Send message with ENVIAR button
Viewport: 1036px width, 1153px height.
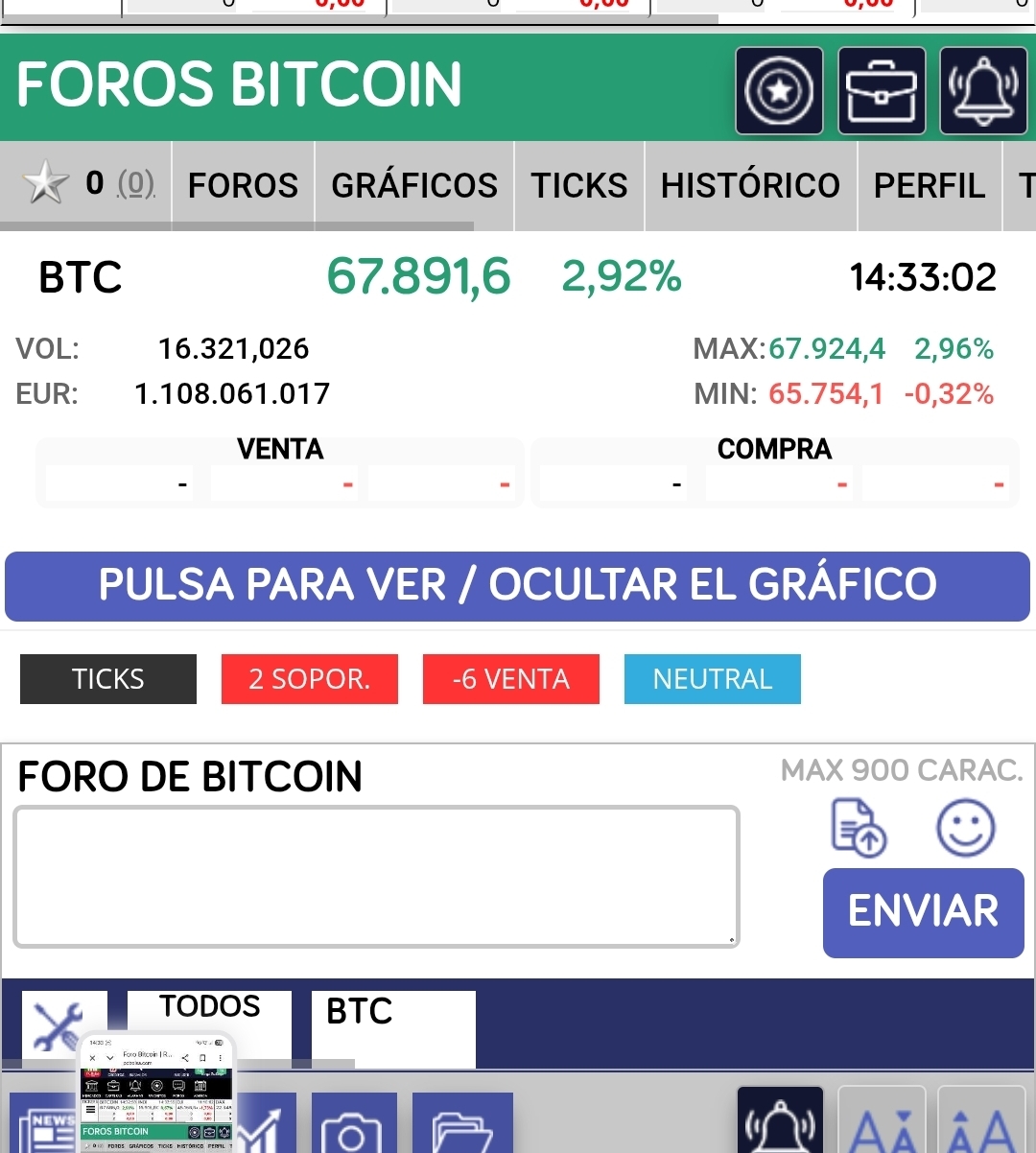click(x=923, y=912)
